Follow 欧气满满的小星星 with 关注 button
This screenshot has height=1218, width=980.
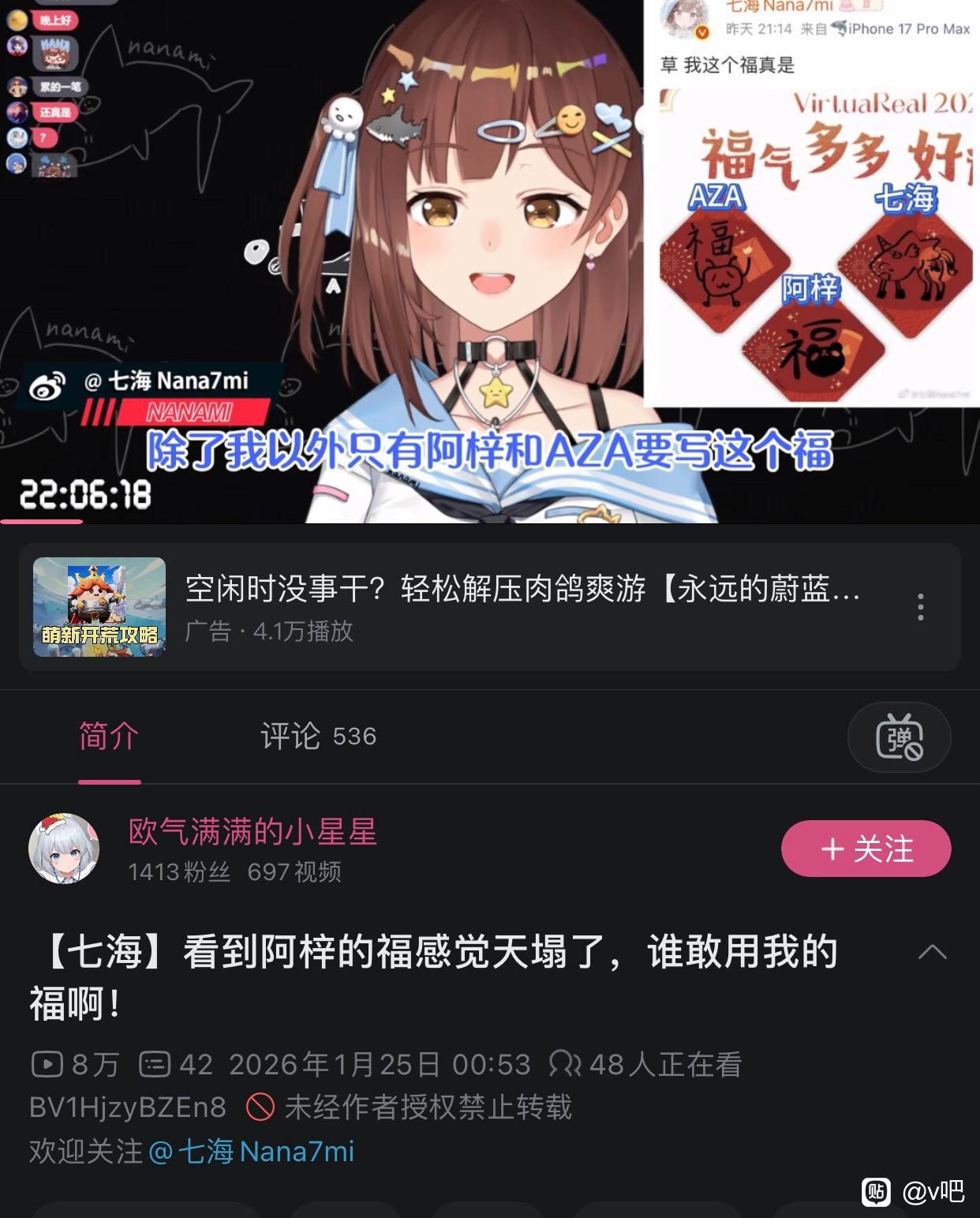pyautogui.click(x=866, y=849)
